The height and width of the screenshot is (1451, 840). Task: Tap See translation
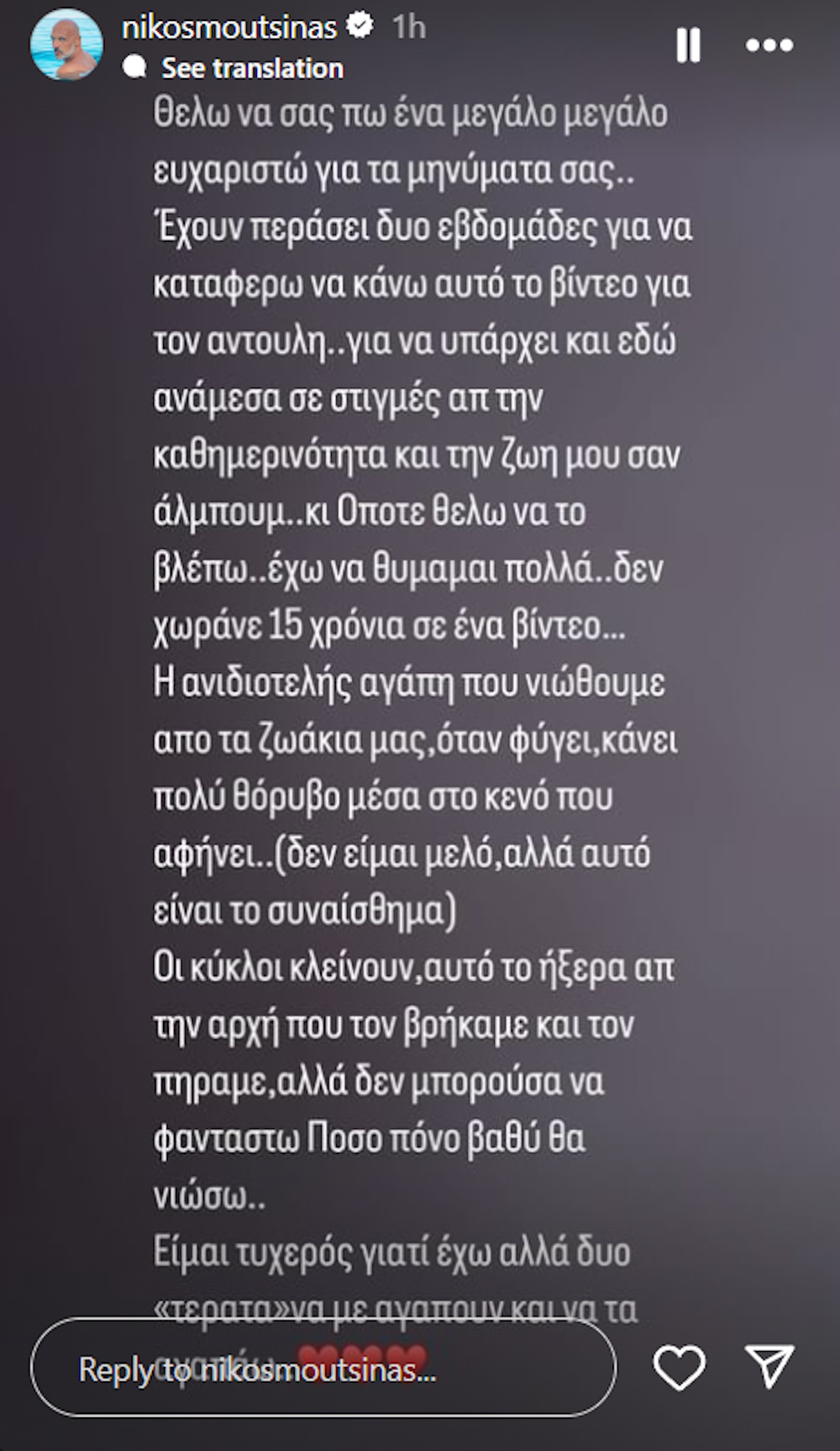pyautogui.click(x=252, y=68)
